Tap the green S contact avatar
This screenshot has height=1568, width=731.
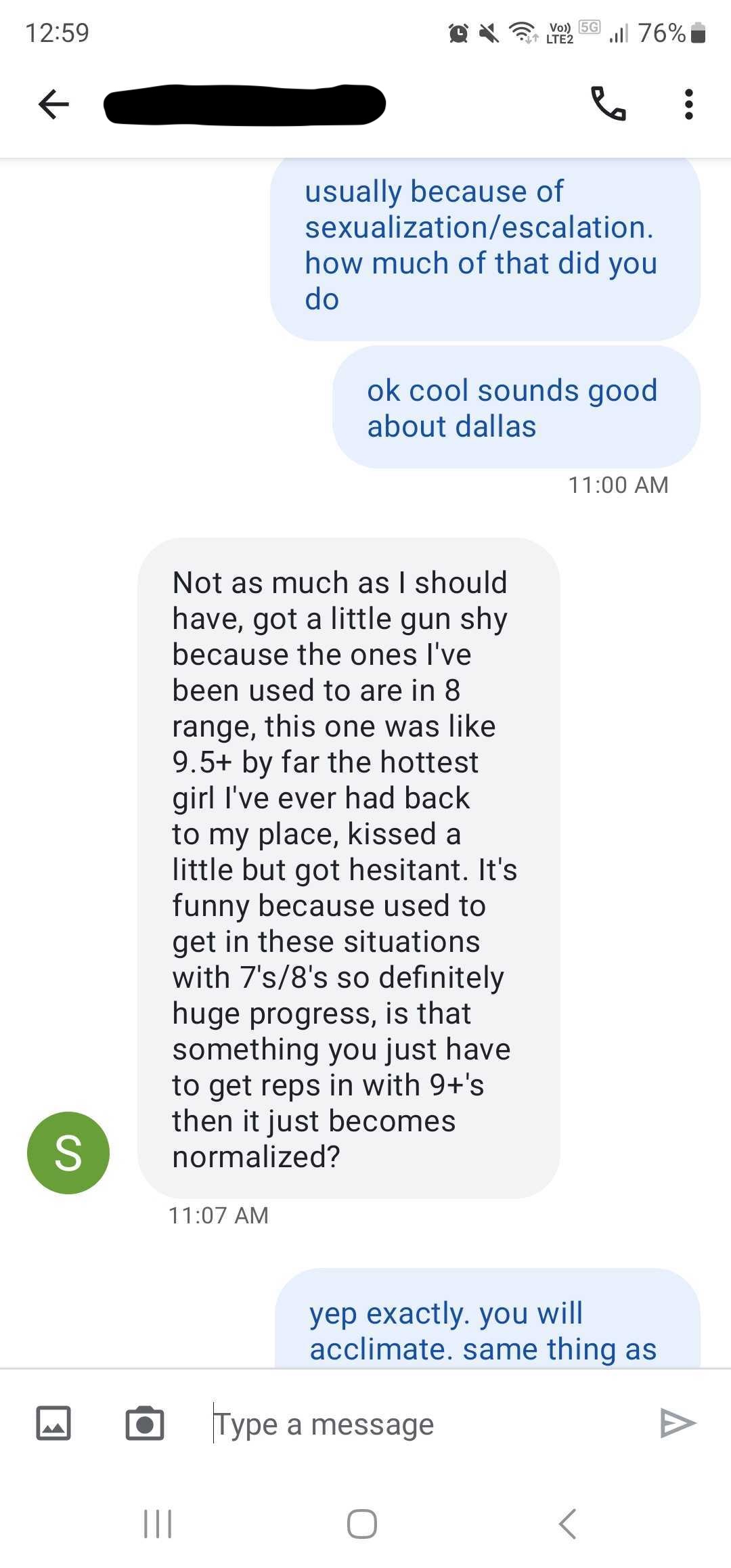tap(68, 1152)
